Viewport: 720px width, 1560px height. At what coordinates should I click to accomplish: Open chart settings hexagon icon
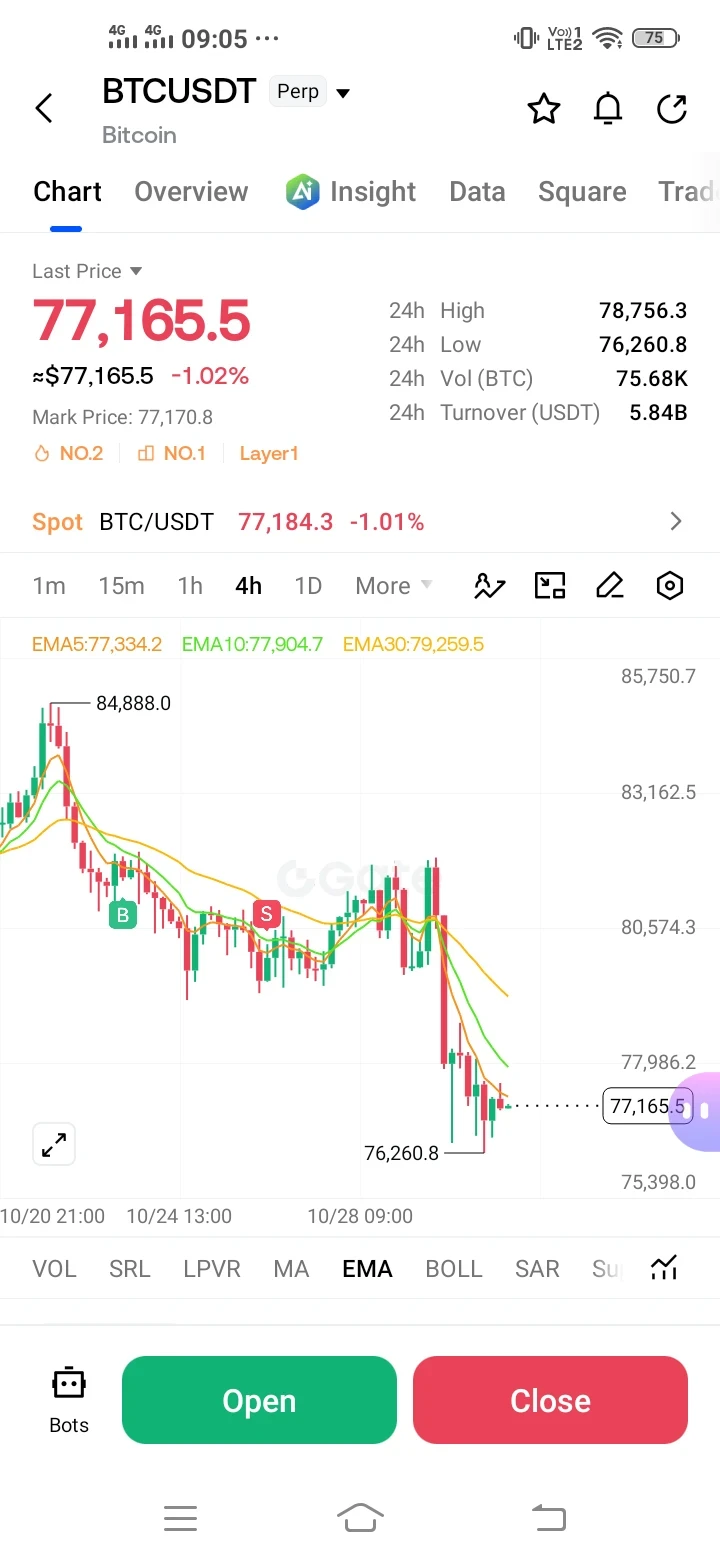669,586
